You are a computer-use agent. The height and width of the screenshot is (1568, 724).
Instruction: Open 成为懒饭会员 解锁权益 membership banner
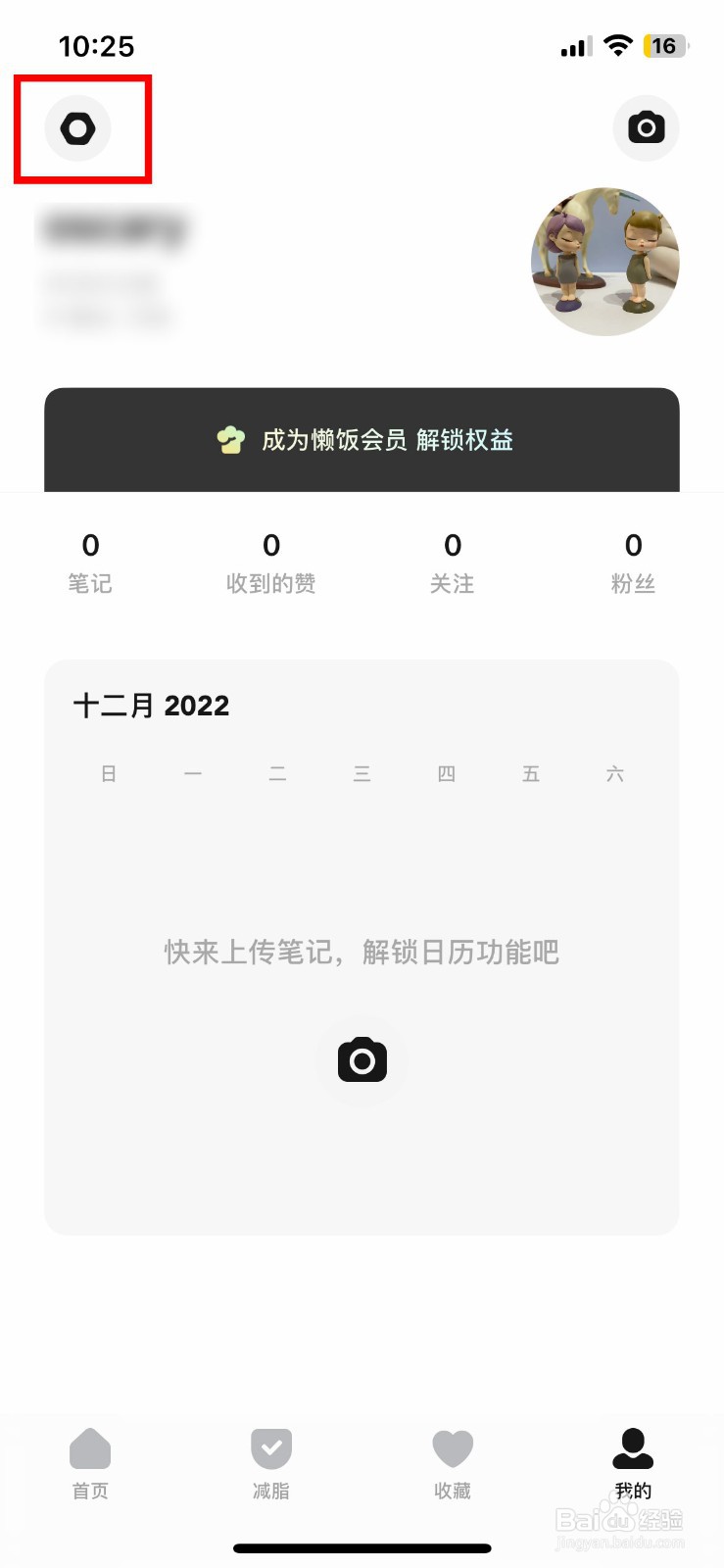(x=362, y=440)
